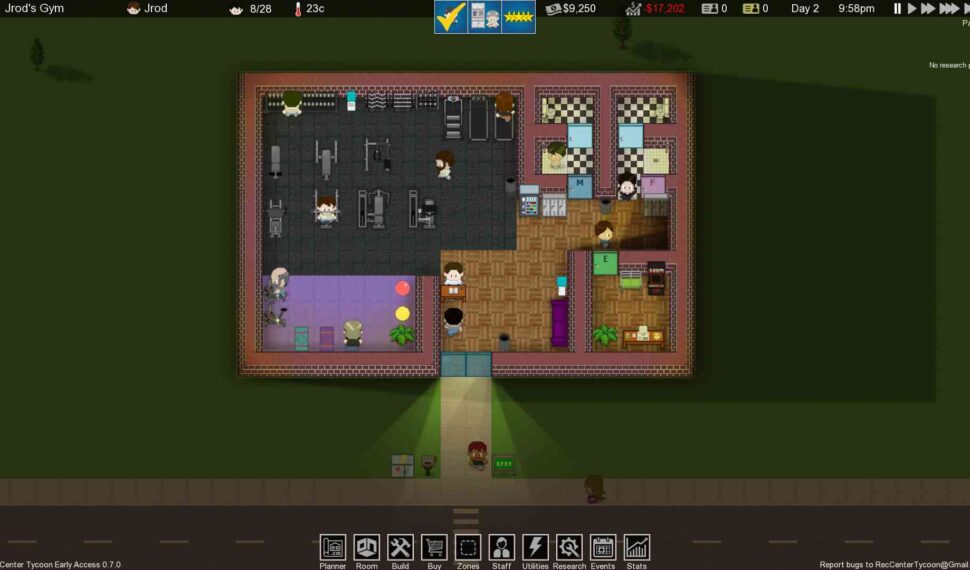Open the Buy shop menu
The height and width of the screenshot is (570, 970).
[x=434, y=548]
